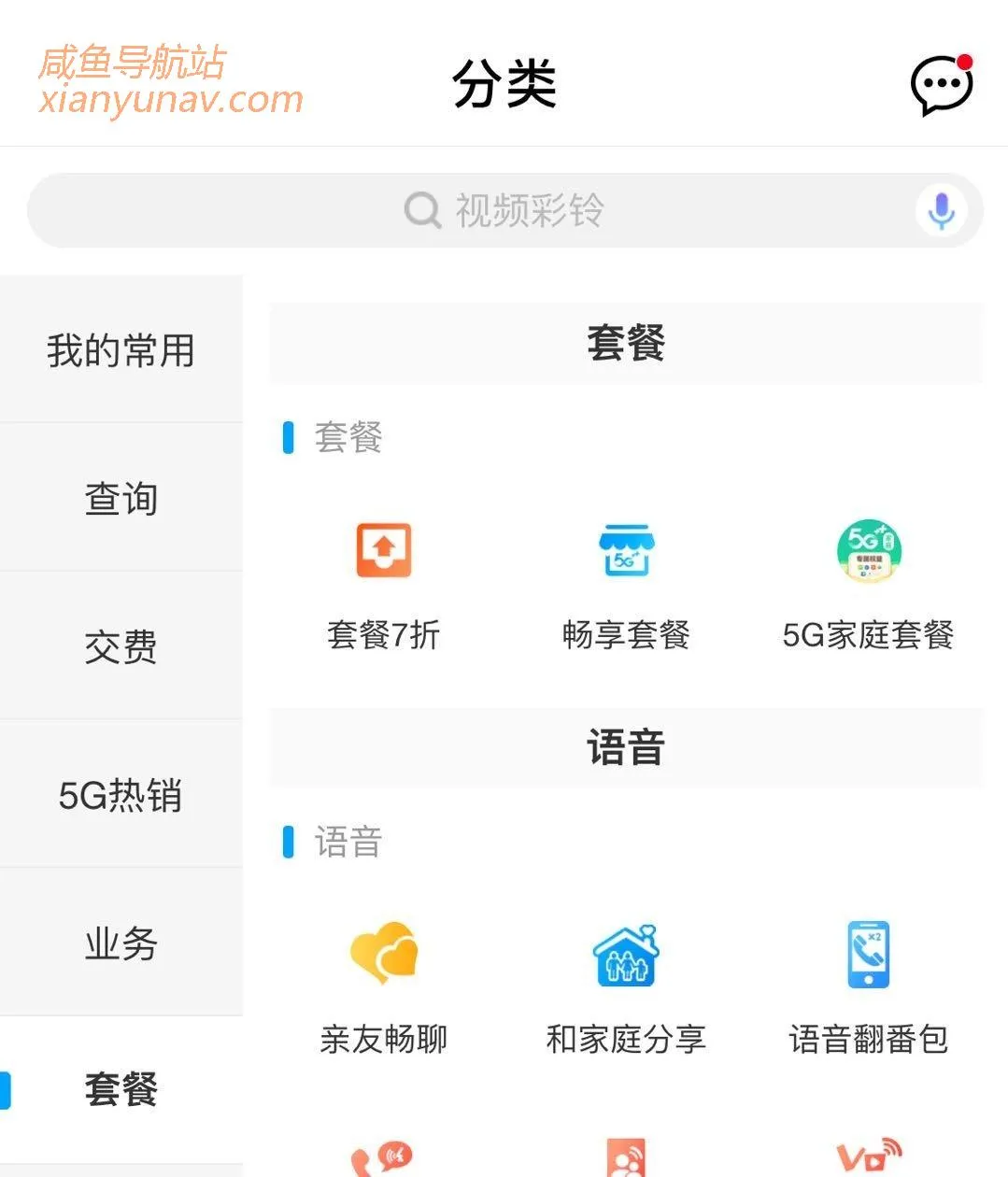Select the 语音翻番包 phone icon
This screenshot has height=1177, width=1008.
click(x=869, y=955)
